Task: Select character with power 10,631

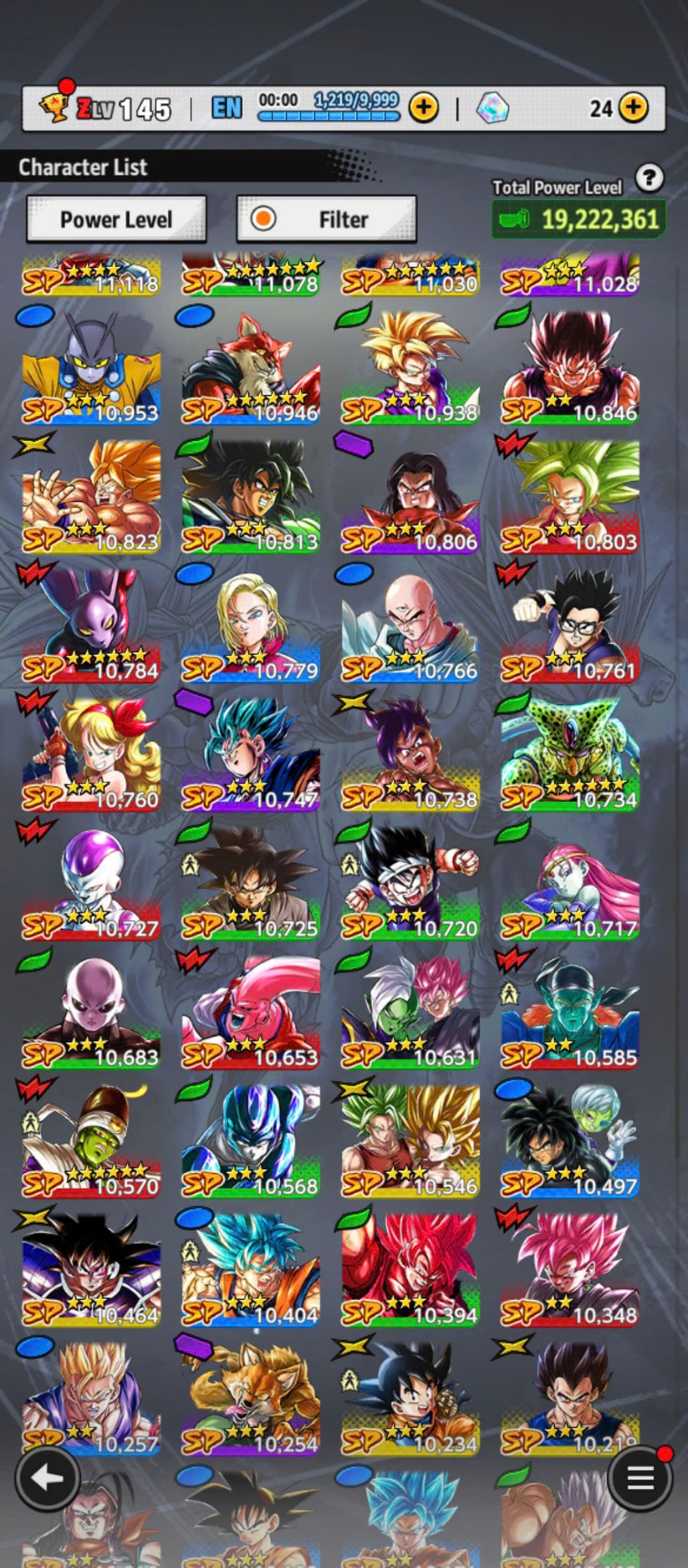Action: 410,1012
